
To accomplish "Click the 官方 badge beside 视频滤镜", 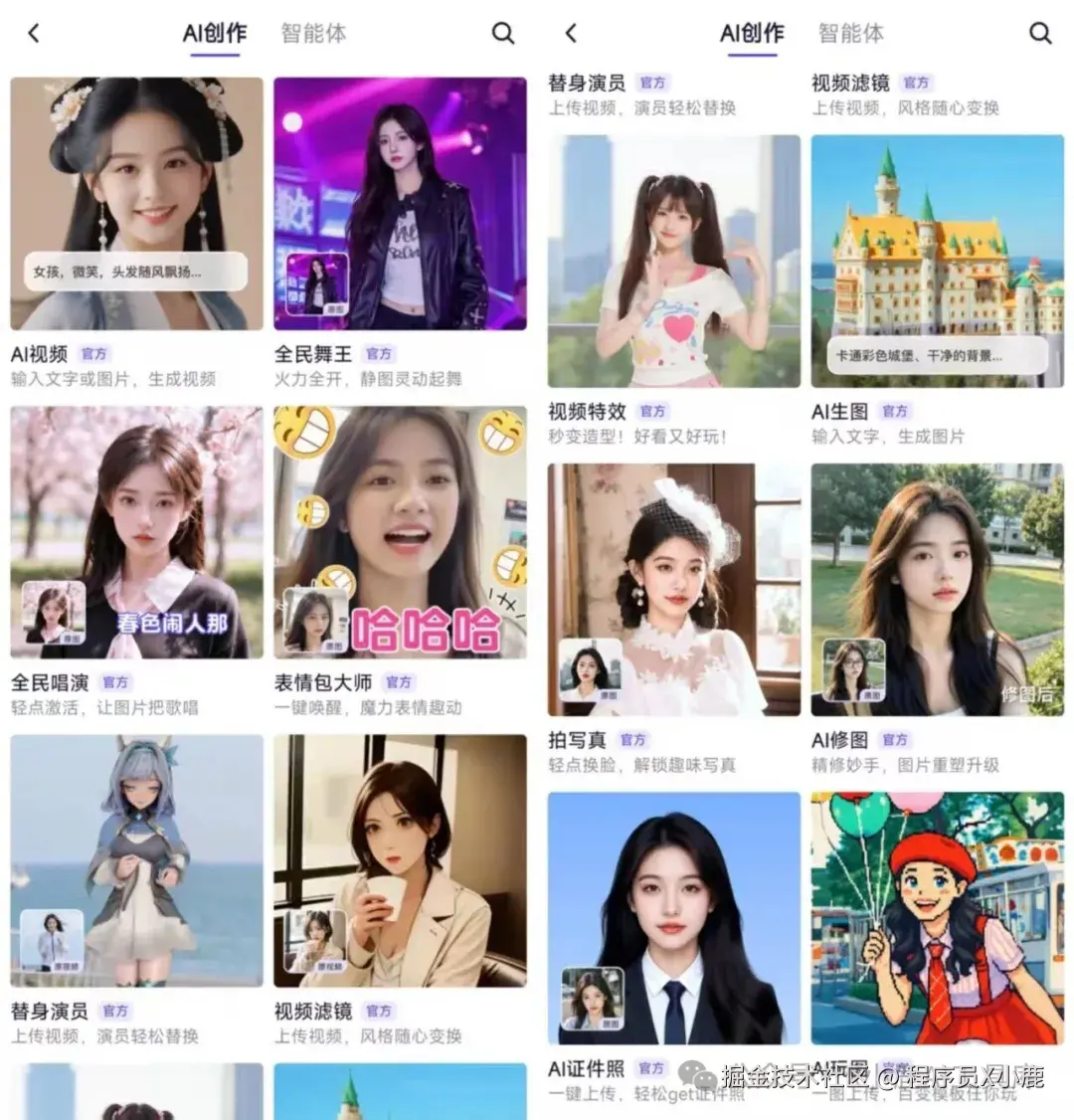I will click(x=916, y=84).
